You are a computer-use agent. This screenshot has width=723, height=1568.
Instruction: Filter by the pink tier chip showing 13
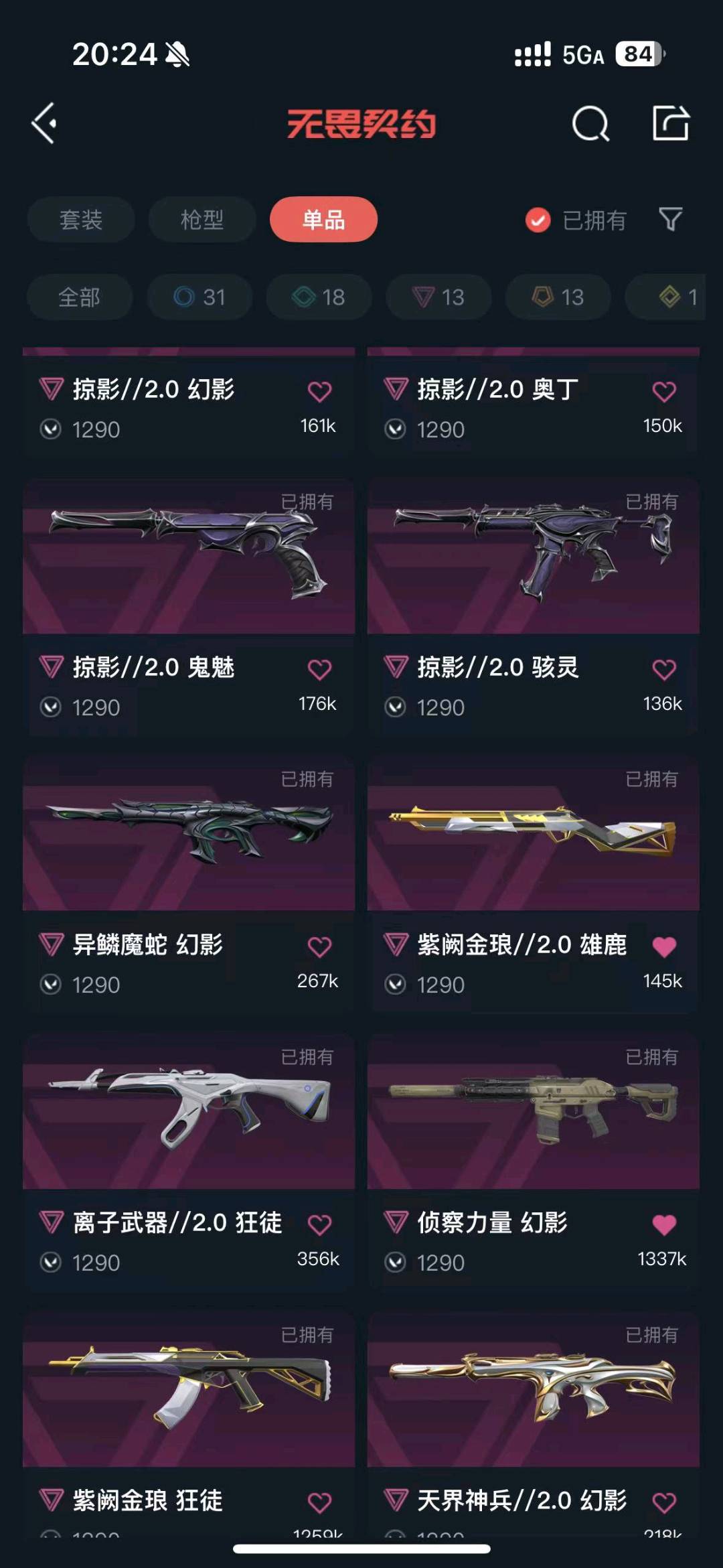tap(438, 297)
